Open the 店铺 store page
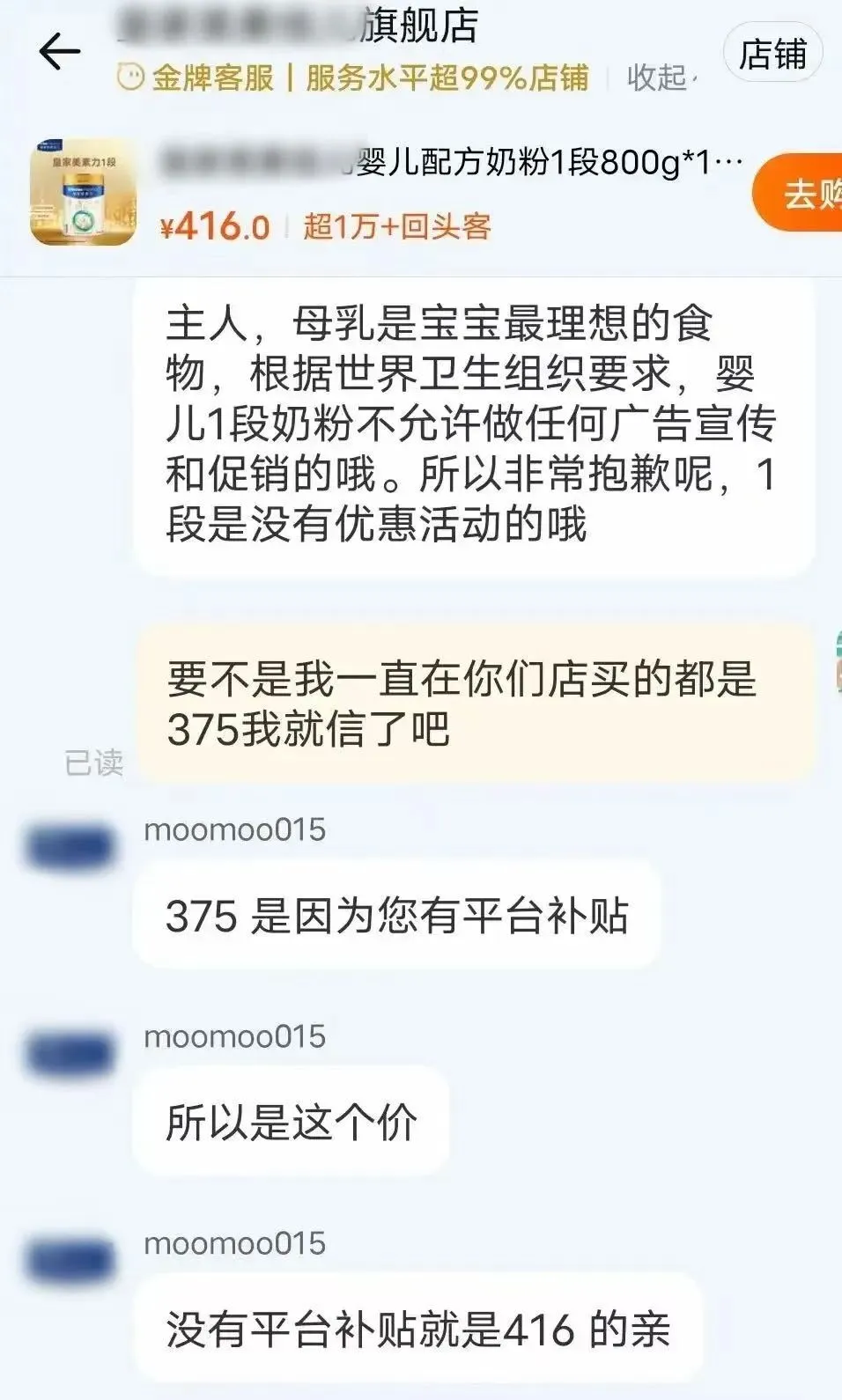 coord(772,54)
